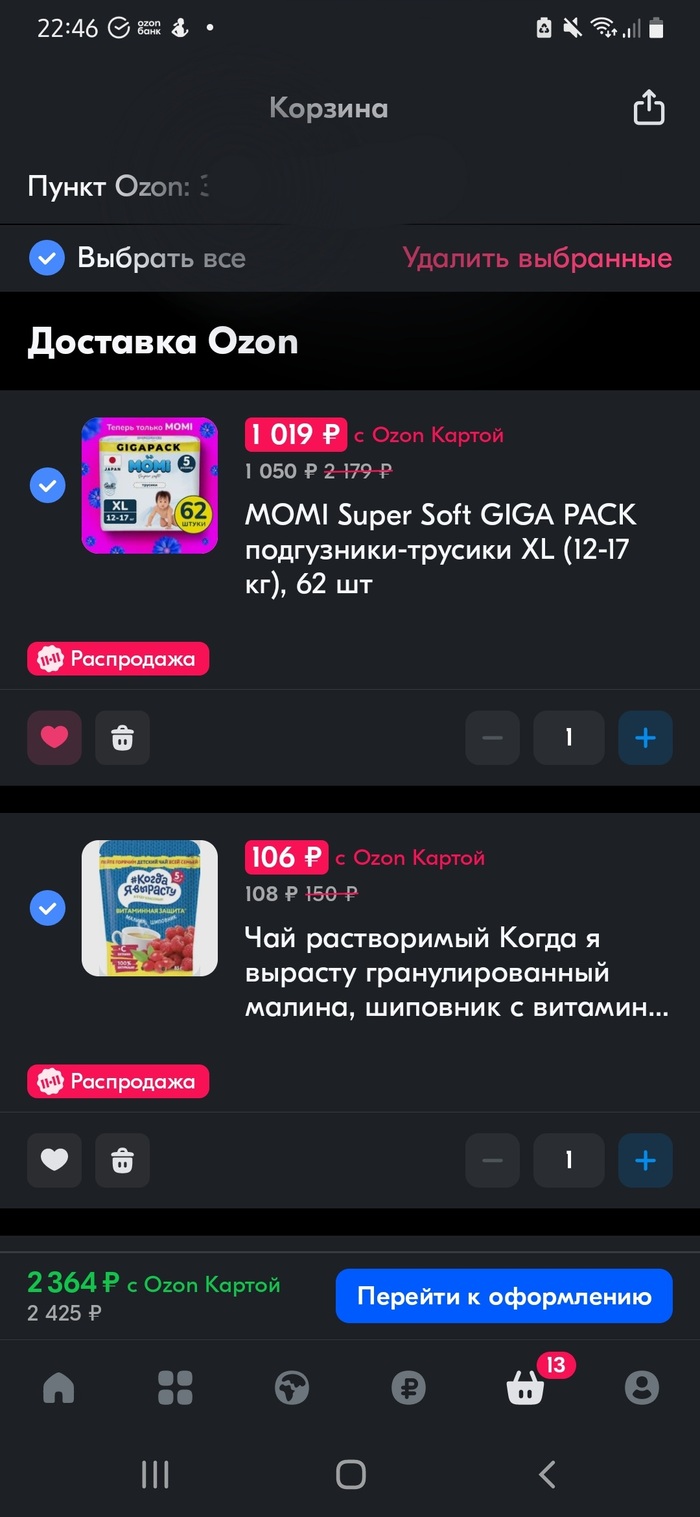Go to the home tab

point(58,1387)
